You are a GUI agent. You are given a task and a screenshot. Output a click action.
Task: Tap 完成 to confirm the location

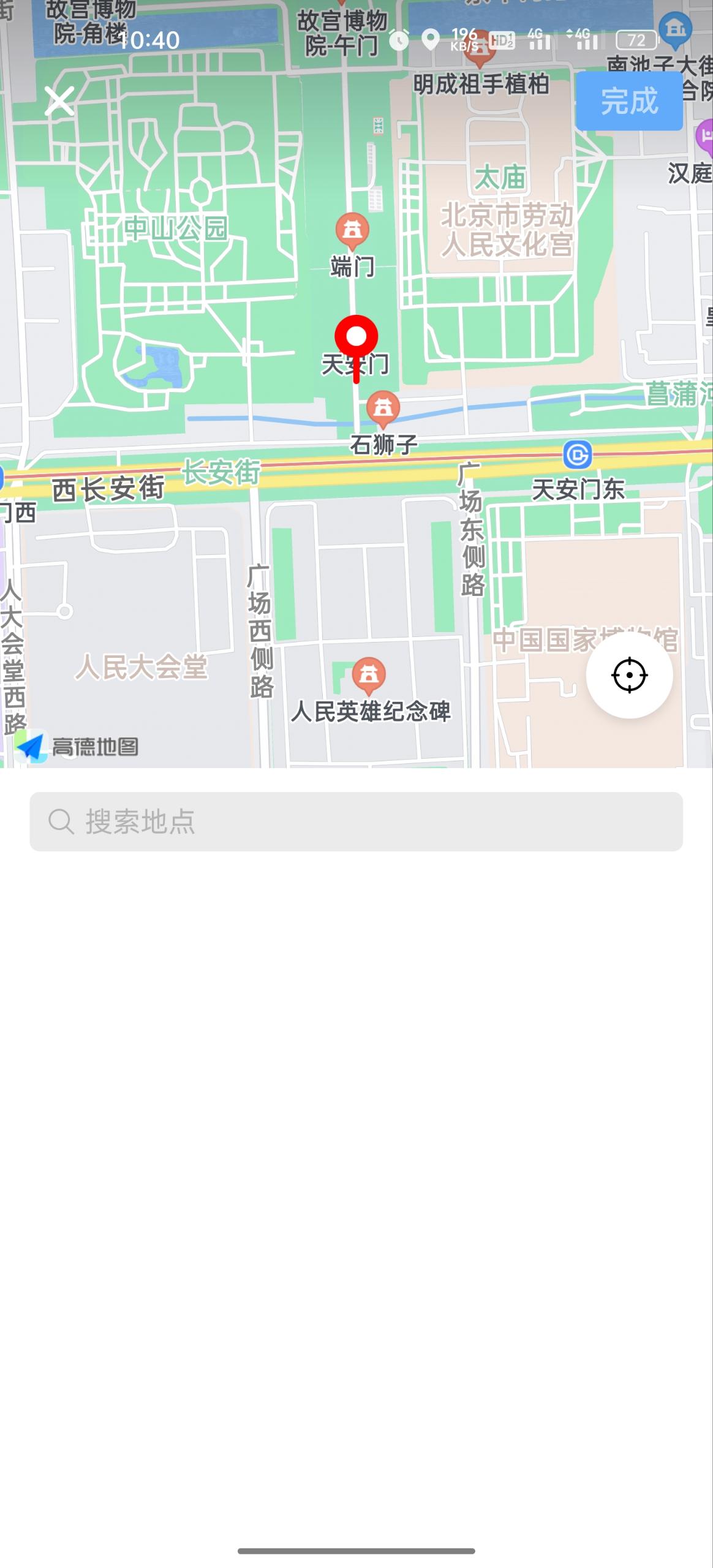[629, 101]
